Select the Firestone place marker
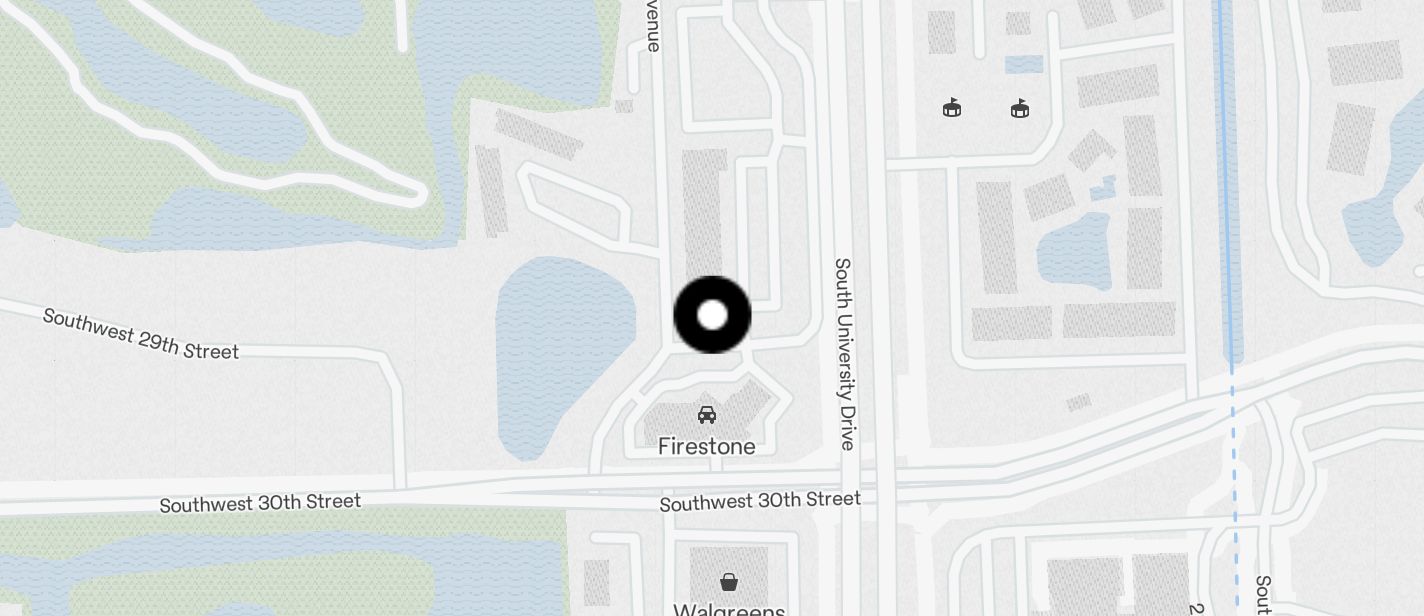The width and height of the screenshot is (1424, 616). point(706,415)
